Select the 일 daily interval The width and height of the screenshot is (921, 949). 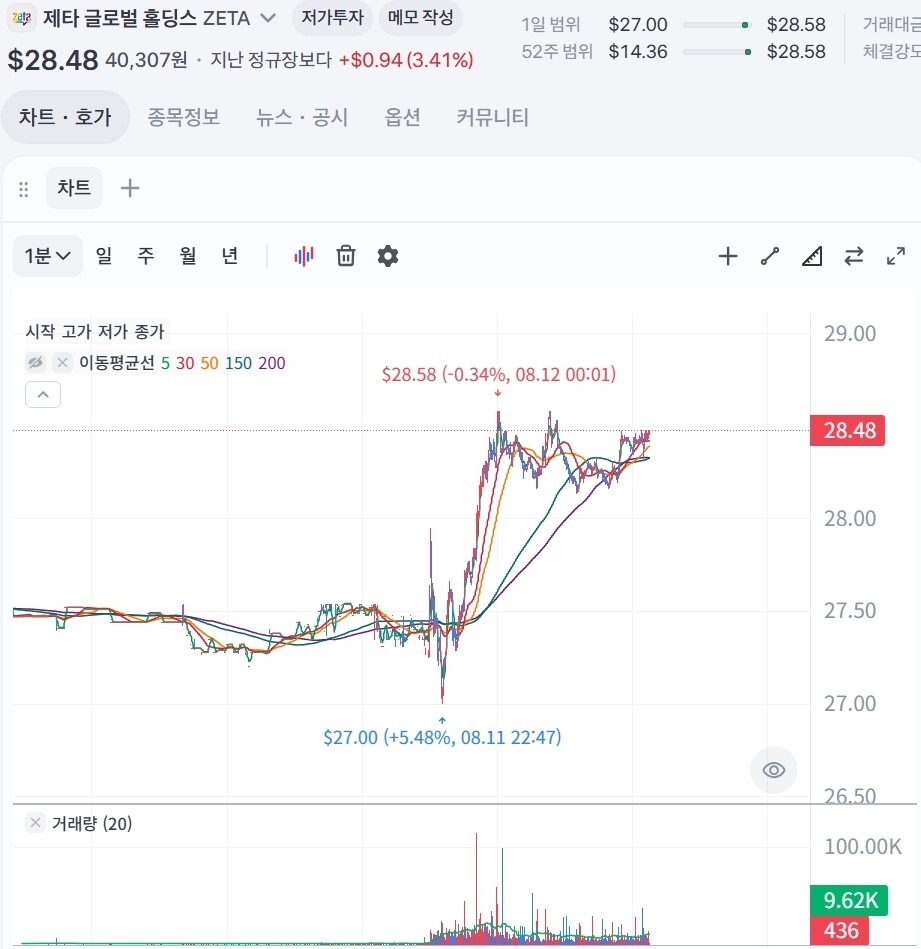tap(103, 255)
